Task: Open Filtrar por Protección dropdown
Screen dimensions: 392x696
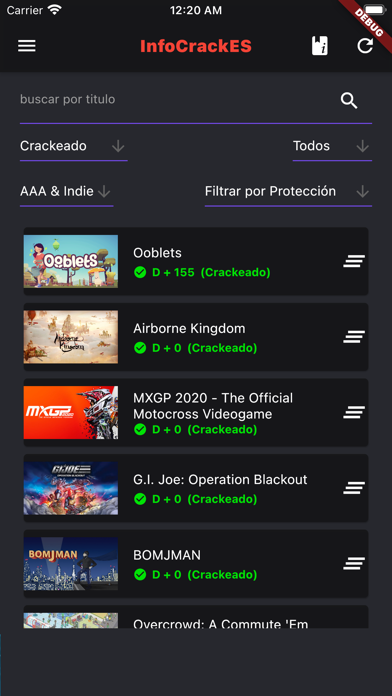Action: click(x=288, y=192)
